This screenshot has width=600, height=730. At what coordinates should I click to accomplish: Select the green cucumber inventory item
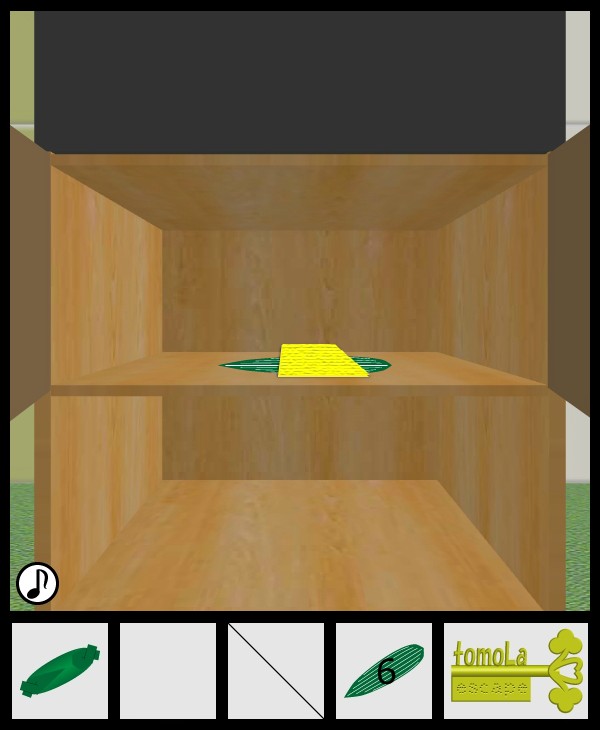60,671
